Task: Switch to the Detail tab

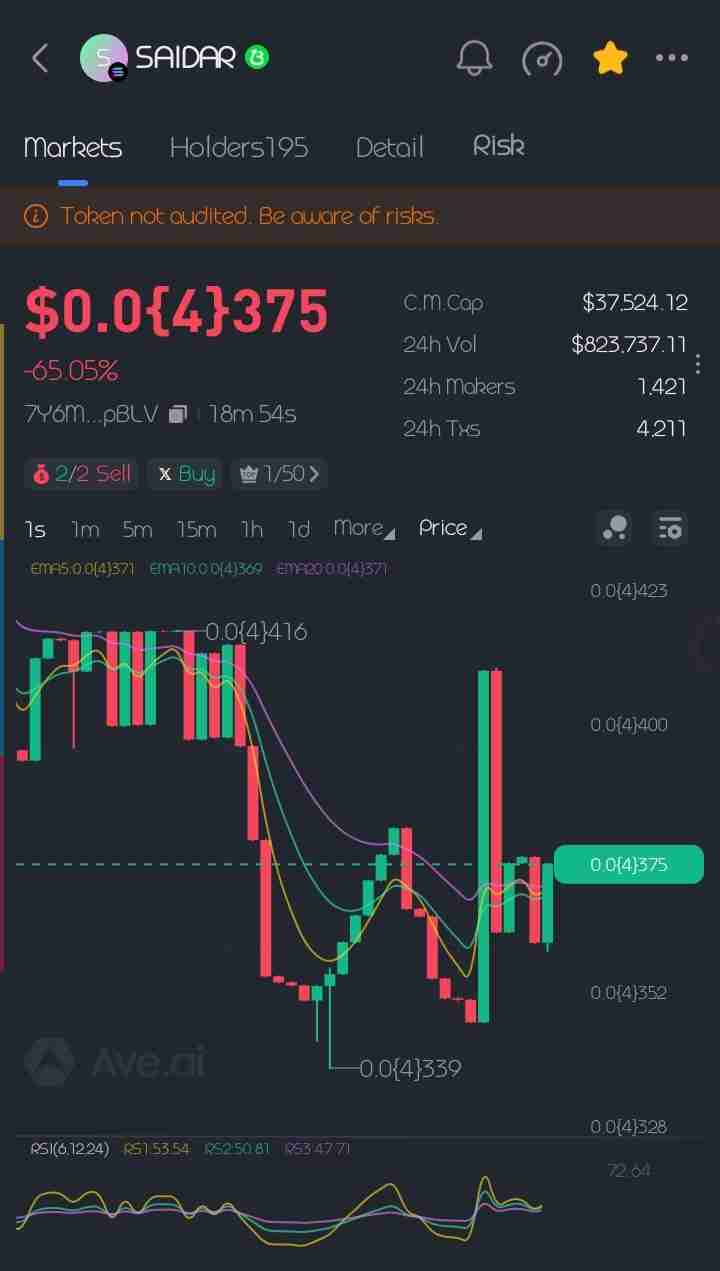Action: (390, 148)
